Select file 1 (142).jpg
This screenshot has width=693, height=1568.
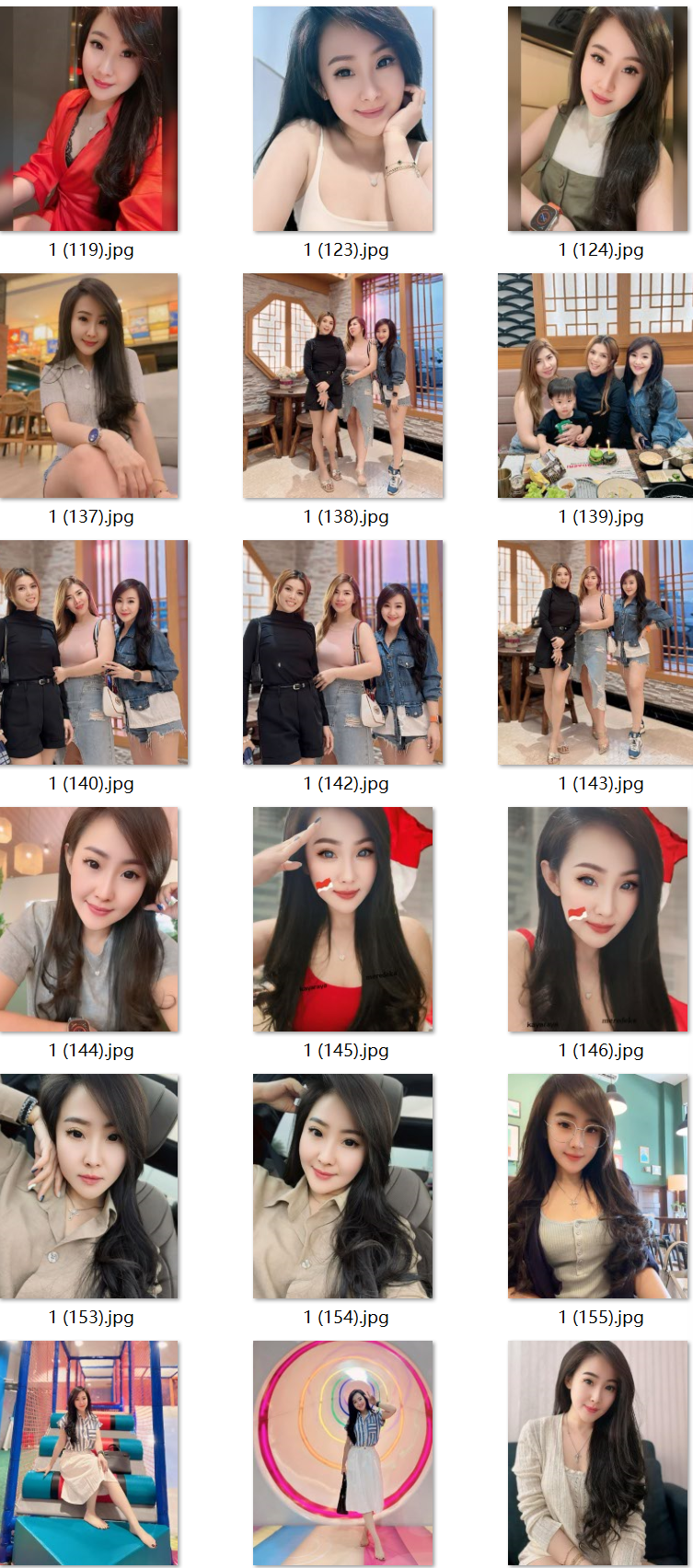(343, 652)
